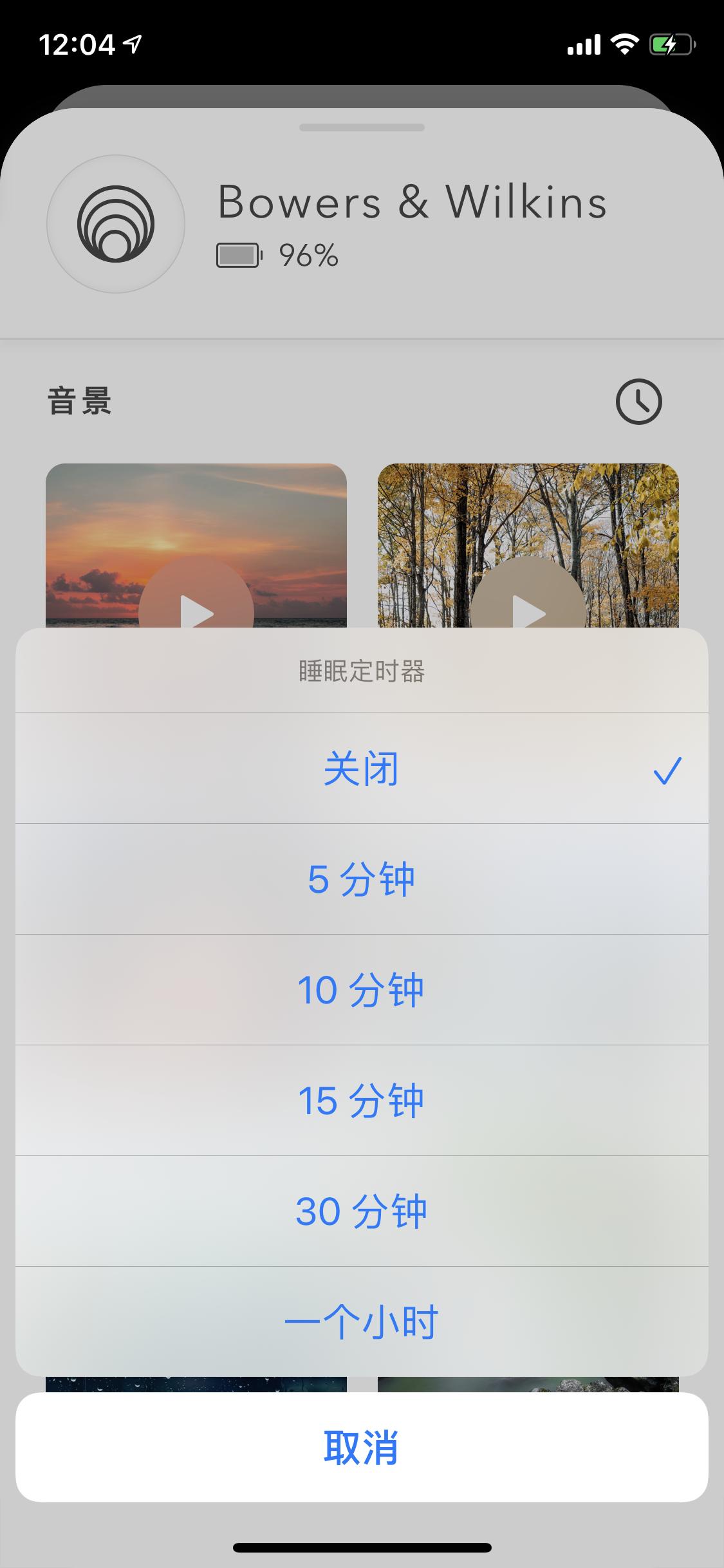Tap the time display showing 12:04

[x=77, y=44]
